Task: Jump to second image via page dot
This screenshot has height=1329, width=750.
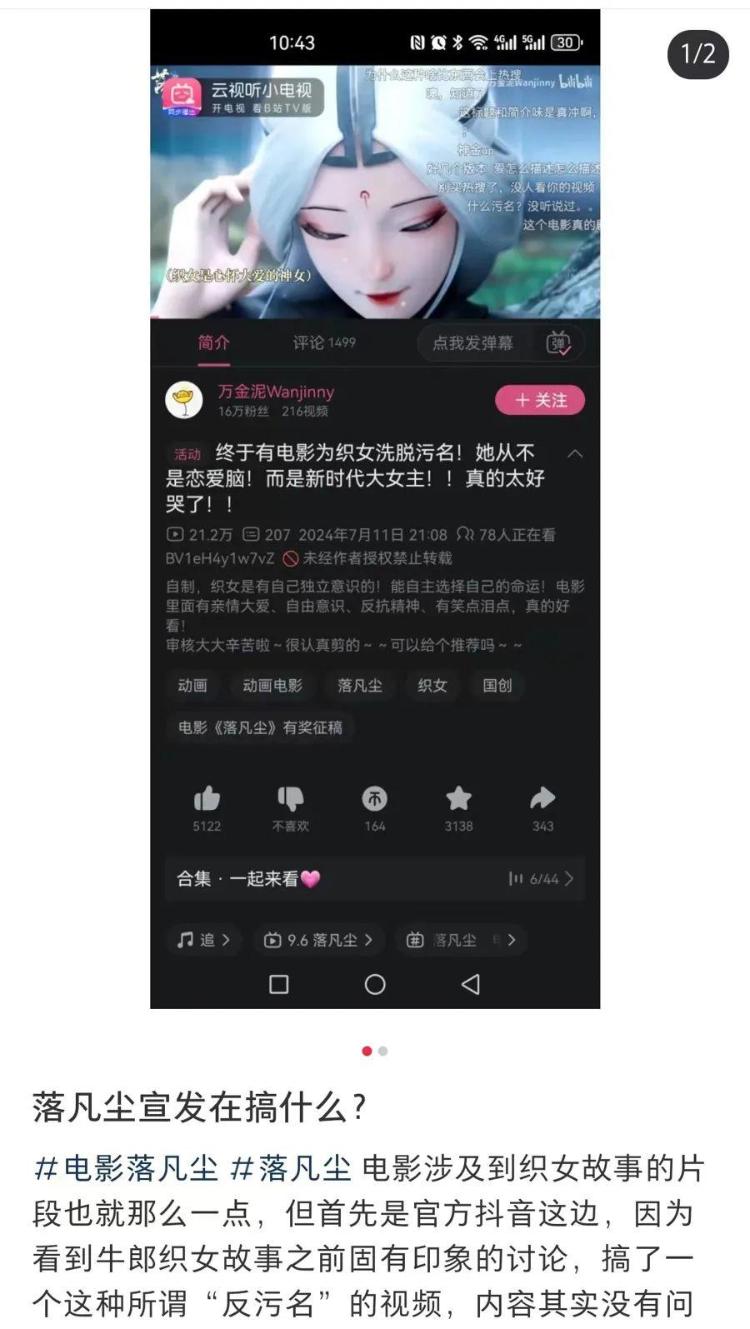Action: (x=384, y=1051)
